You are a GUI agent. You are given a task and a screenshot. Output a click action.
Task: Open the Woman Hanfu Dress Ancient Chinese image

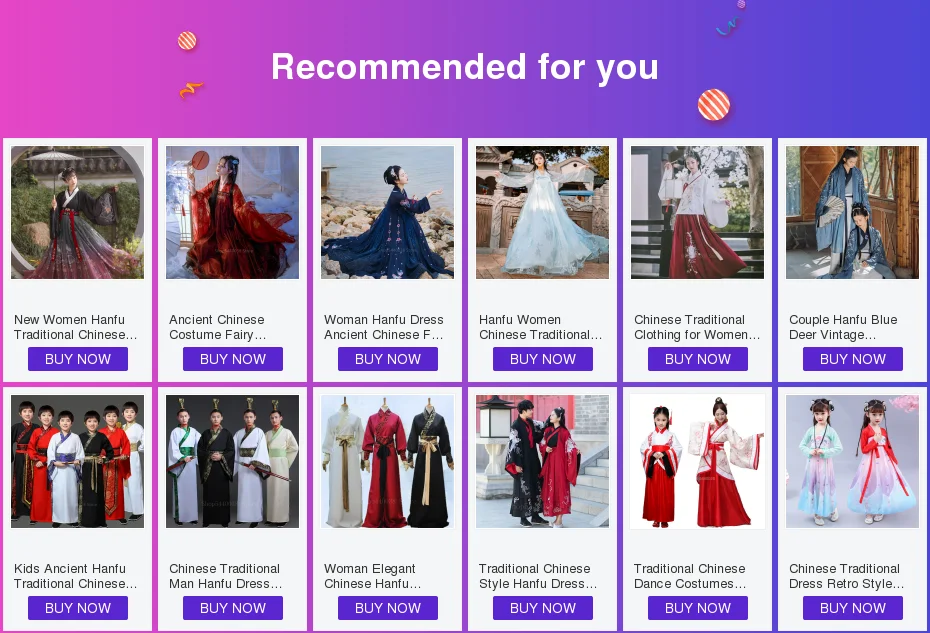pos(387,212)
